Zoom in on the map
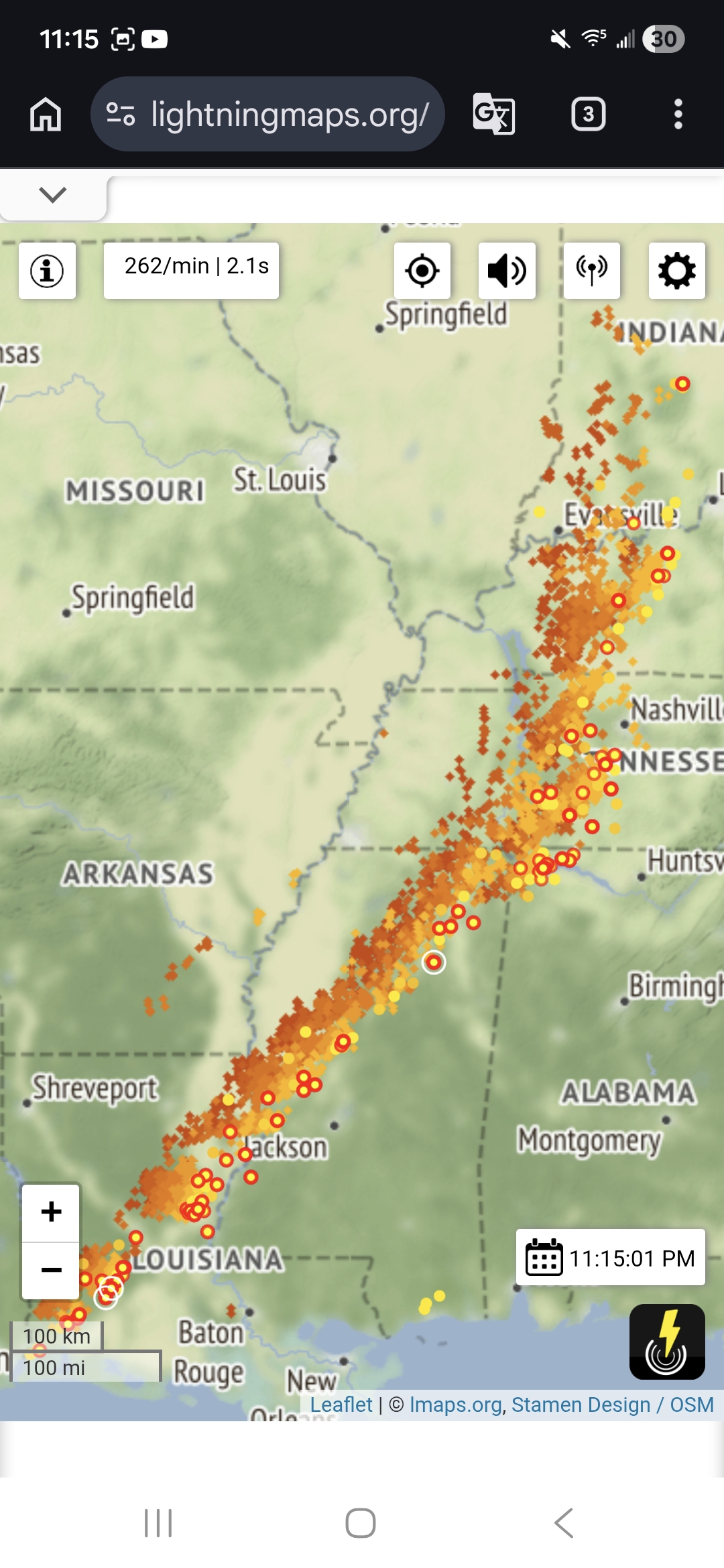Screen dimensions: 724x1568 (x=51, y=1212)
